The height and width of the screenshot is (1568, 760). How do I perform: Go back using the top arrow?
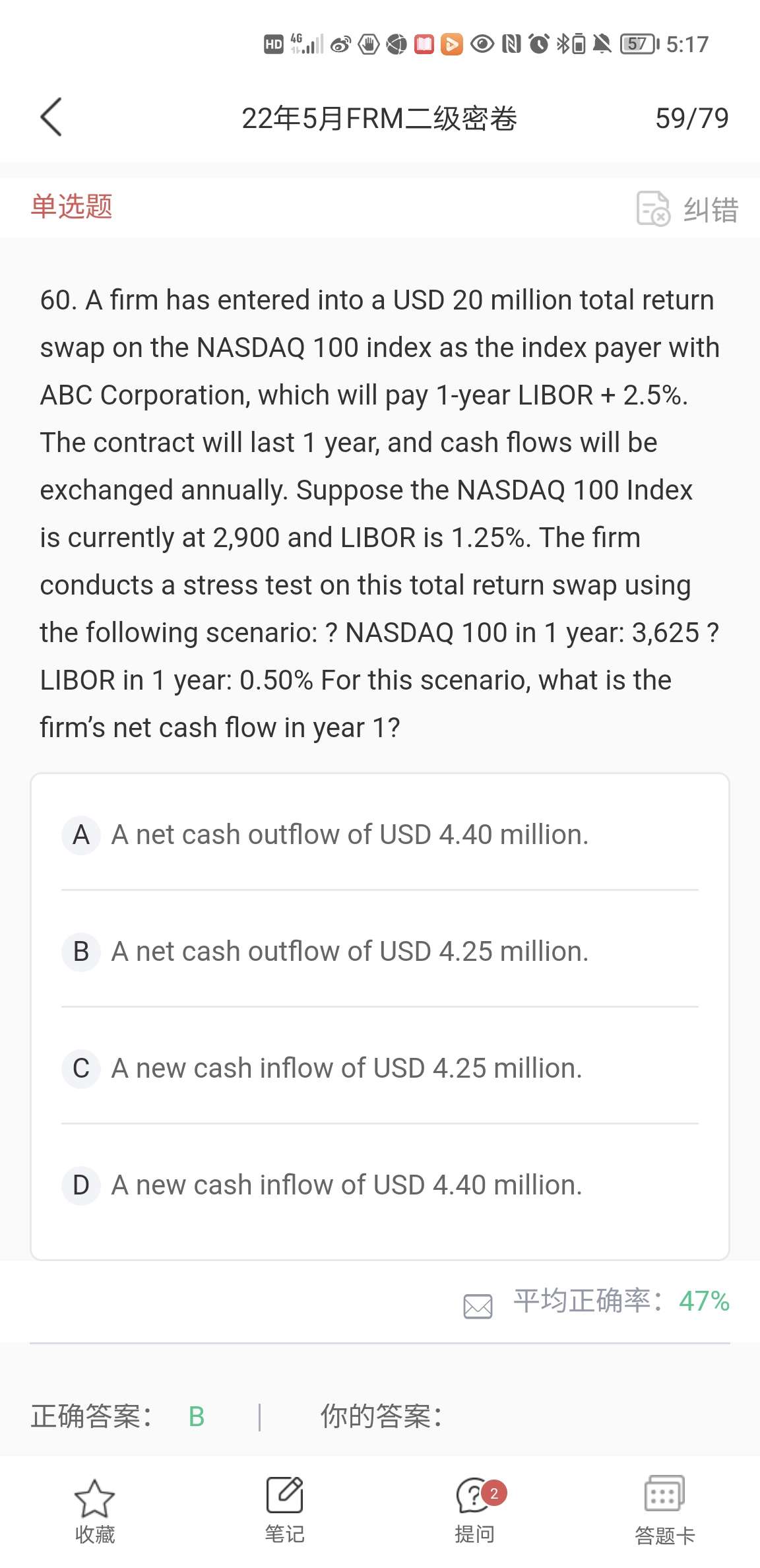click(x=51, y=117)
